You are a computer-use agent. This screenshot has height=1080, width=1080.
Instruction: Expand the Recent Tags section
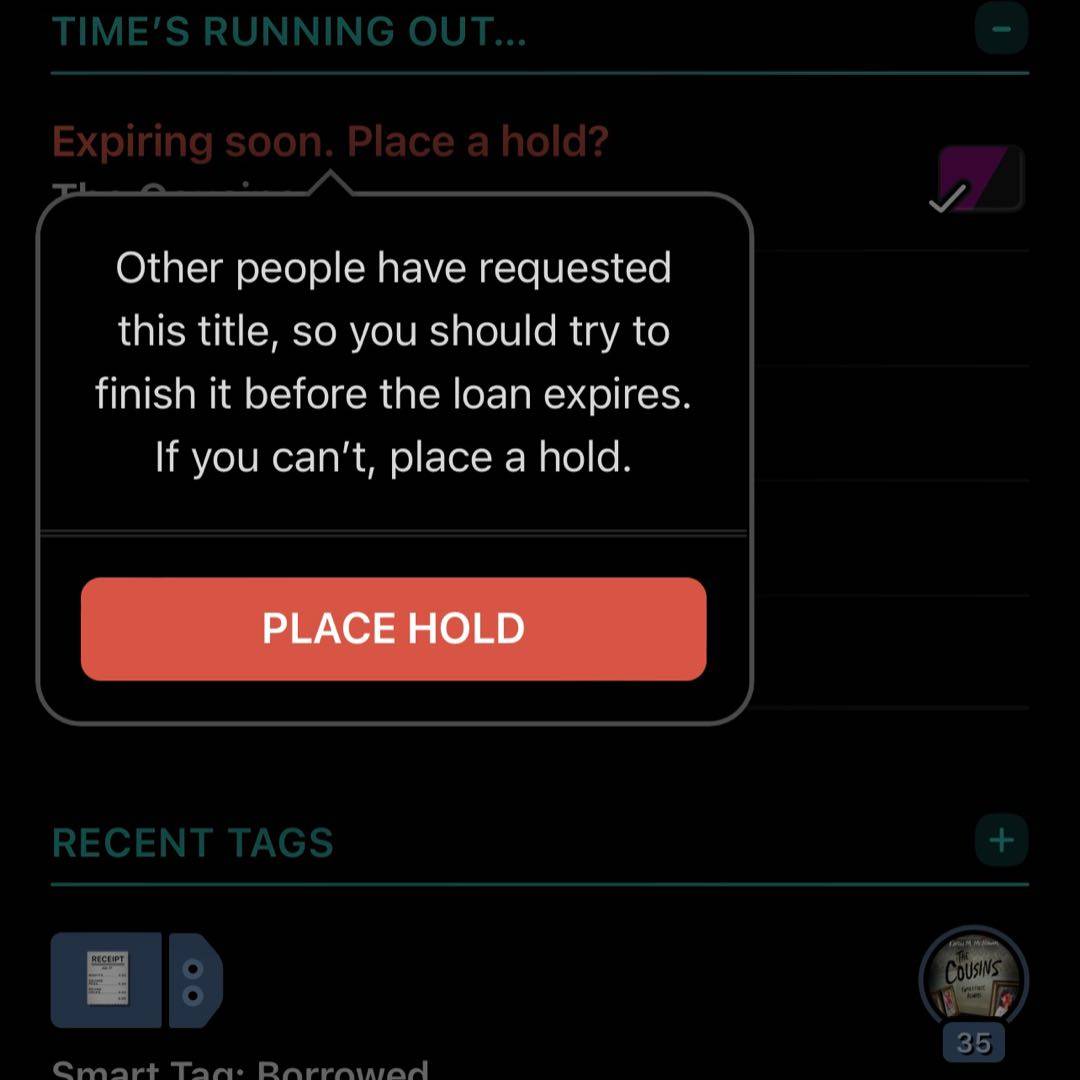1001,841
